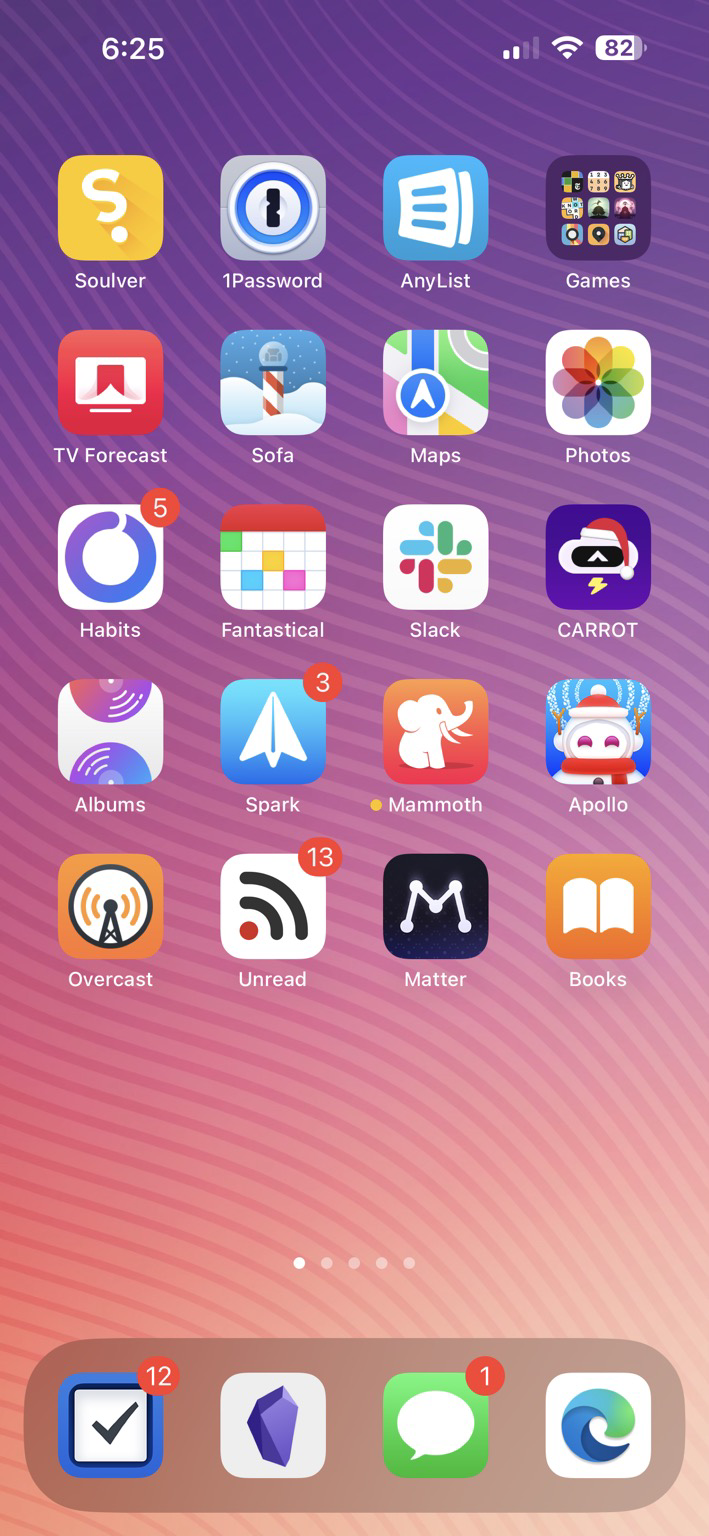Open the Photos app

click(x=598, y=382)
